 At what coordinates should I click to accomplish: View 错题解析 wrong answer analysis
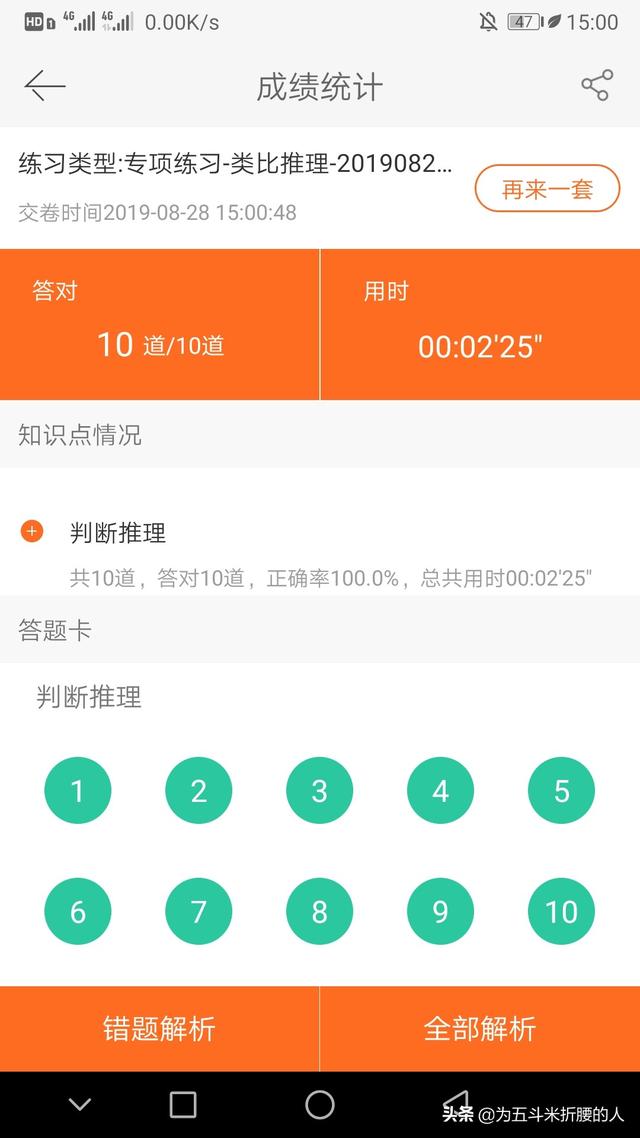(x=159, y=1028)
